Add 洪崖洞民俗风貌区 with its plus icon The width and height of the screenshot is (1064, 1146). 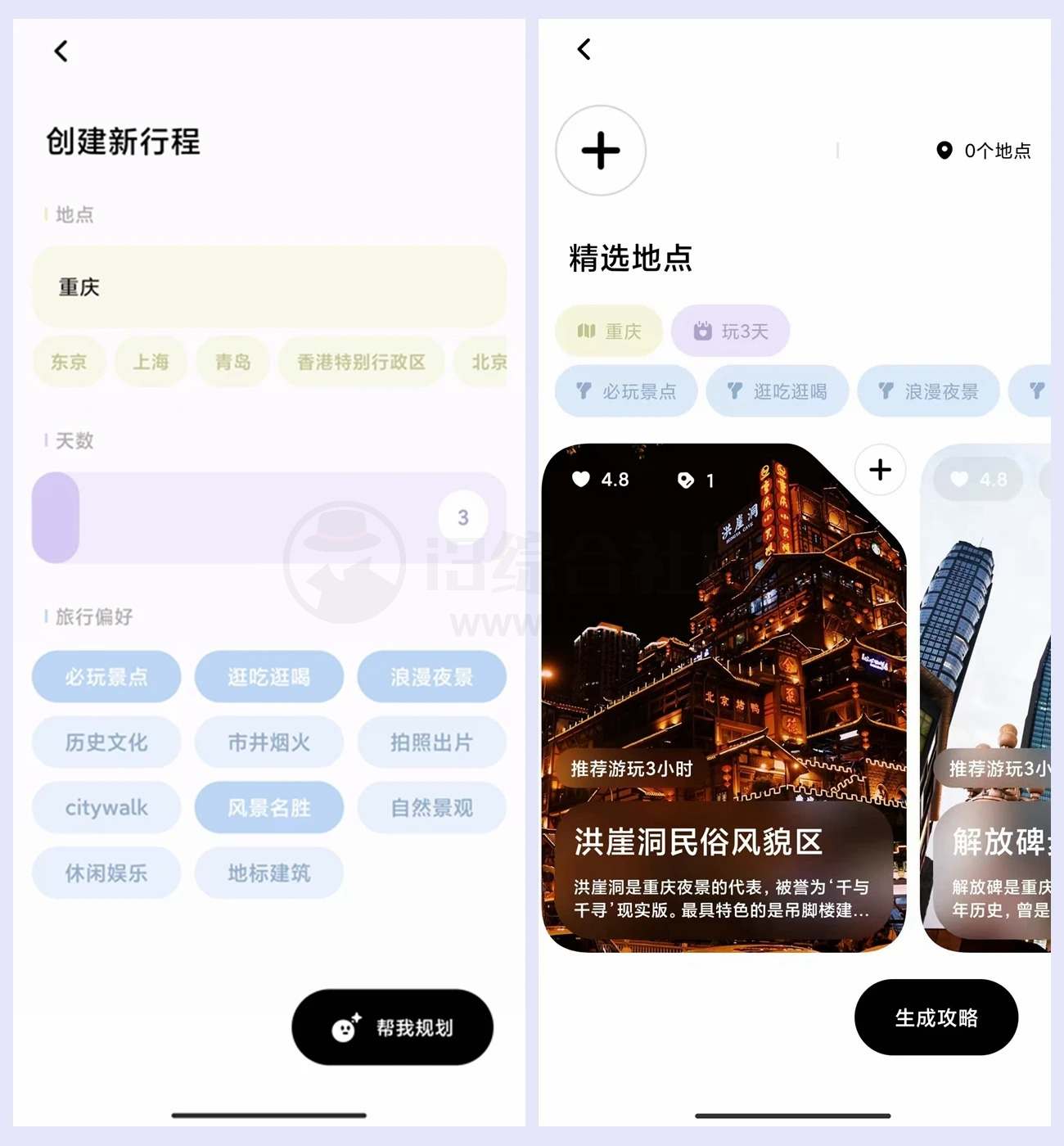880,470
